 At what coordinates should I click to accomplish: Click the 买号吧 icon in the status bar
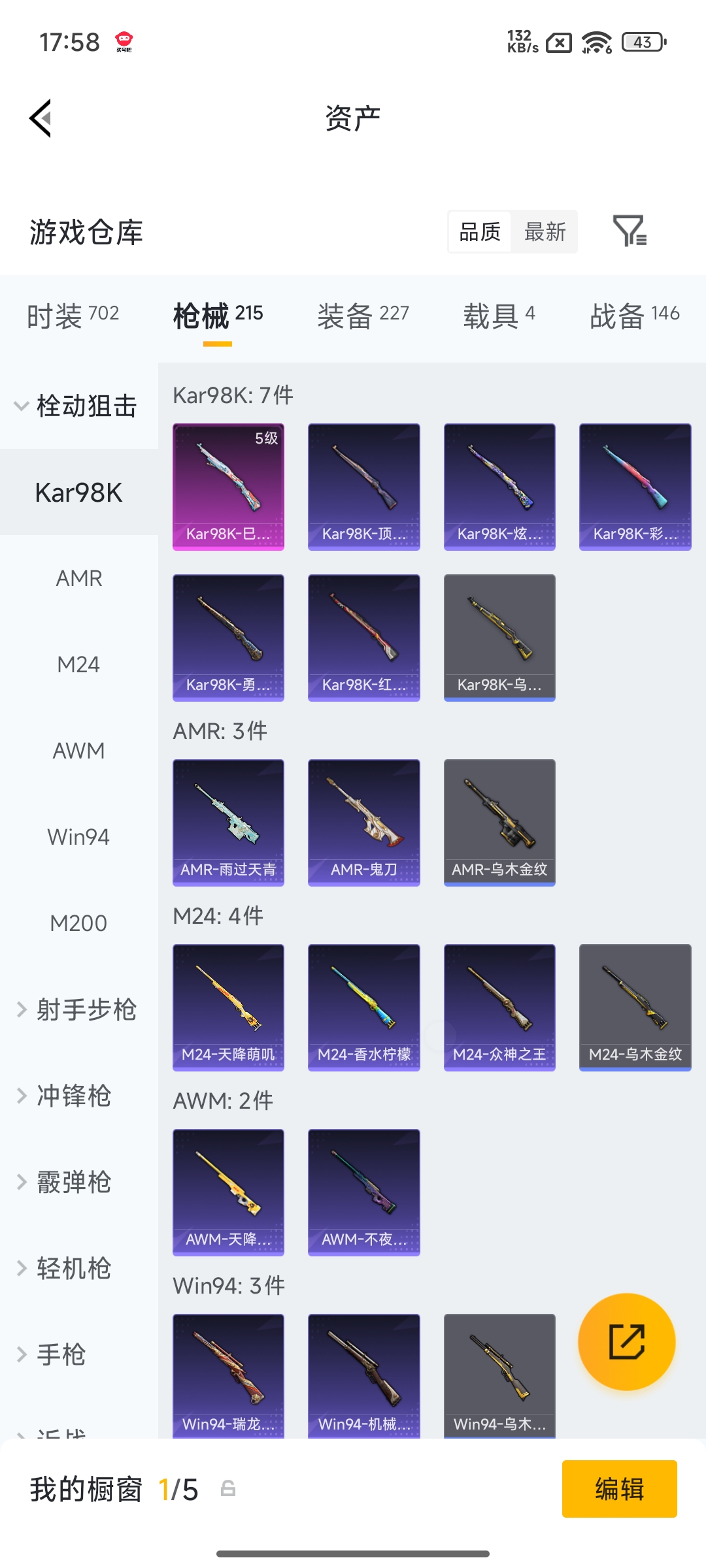coord(124,41)
